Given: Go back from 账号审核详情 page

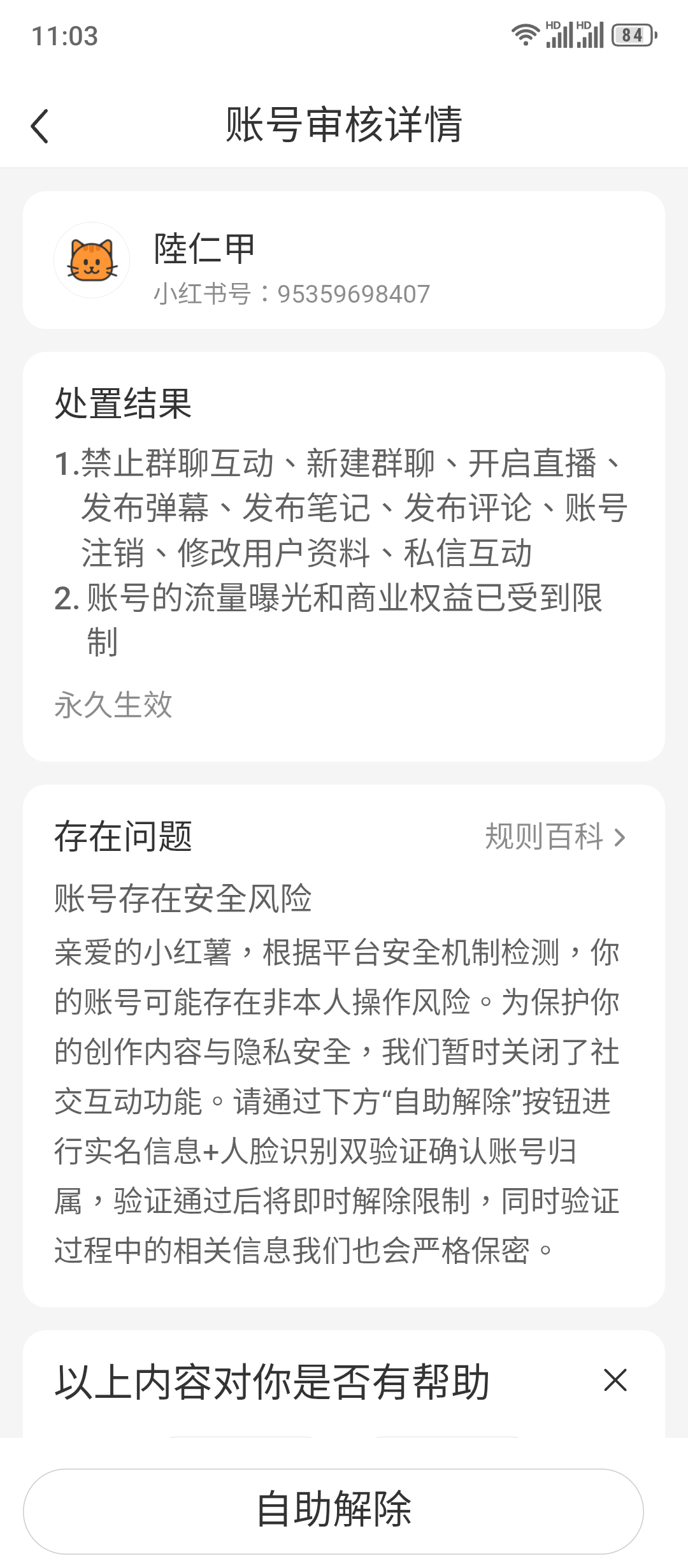Looking at the screenshot, I should [39, 126].
